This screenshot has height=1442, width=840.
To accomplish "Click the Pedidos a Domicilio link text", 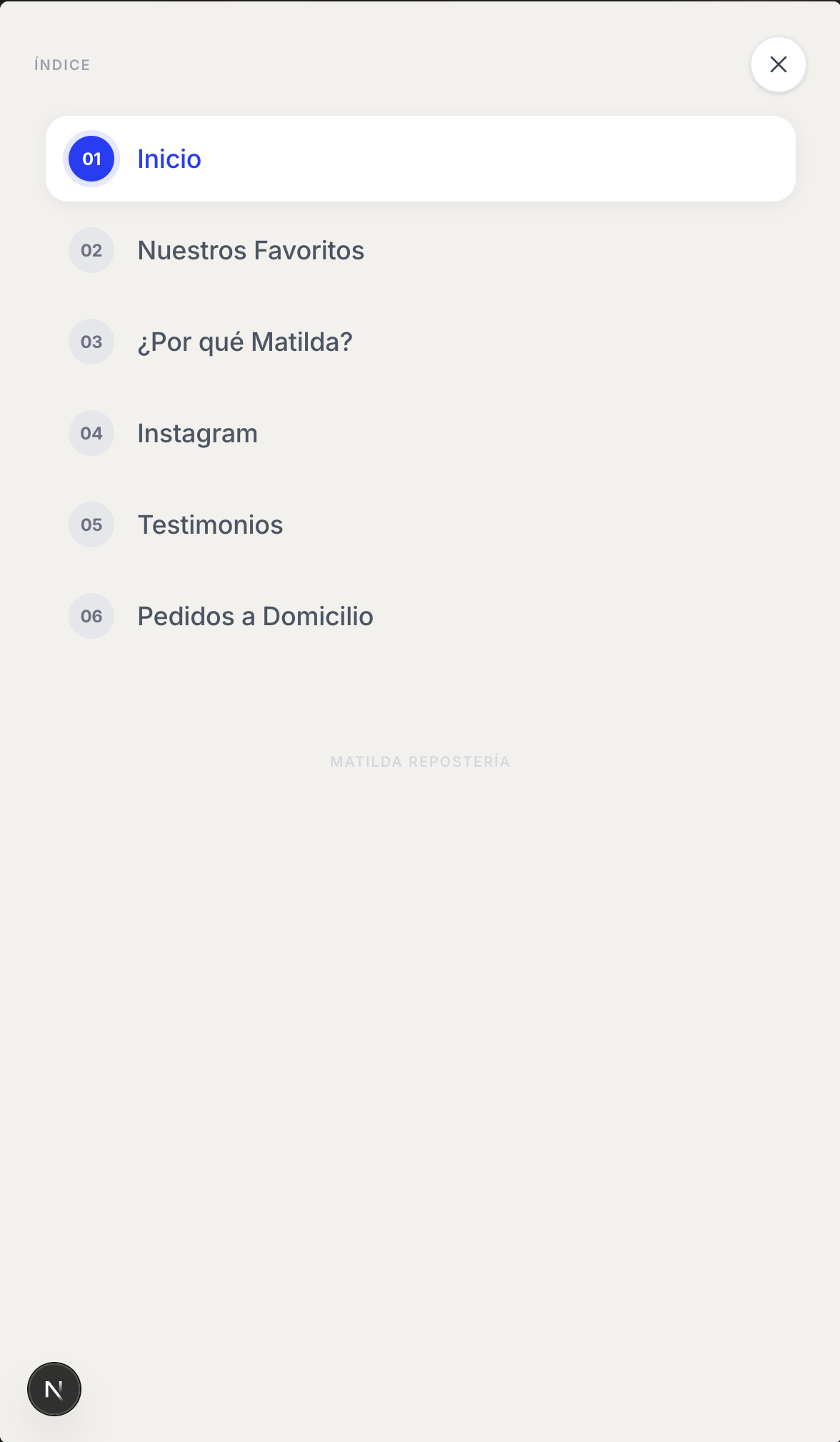I will click(255, 616).
